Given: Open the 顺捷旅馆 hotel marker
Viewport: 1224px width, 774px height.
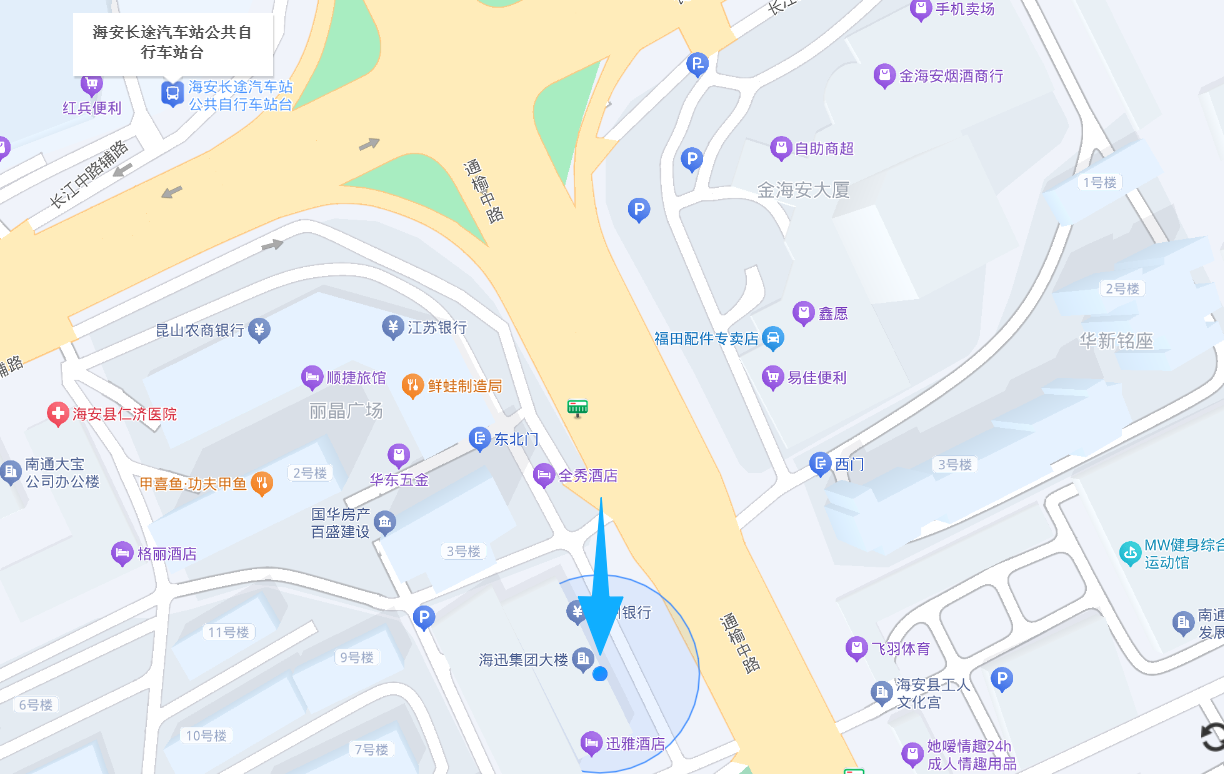Looking at the screenshot, I should tap(313, 378).
